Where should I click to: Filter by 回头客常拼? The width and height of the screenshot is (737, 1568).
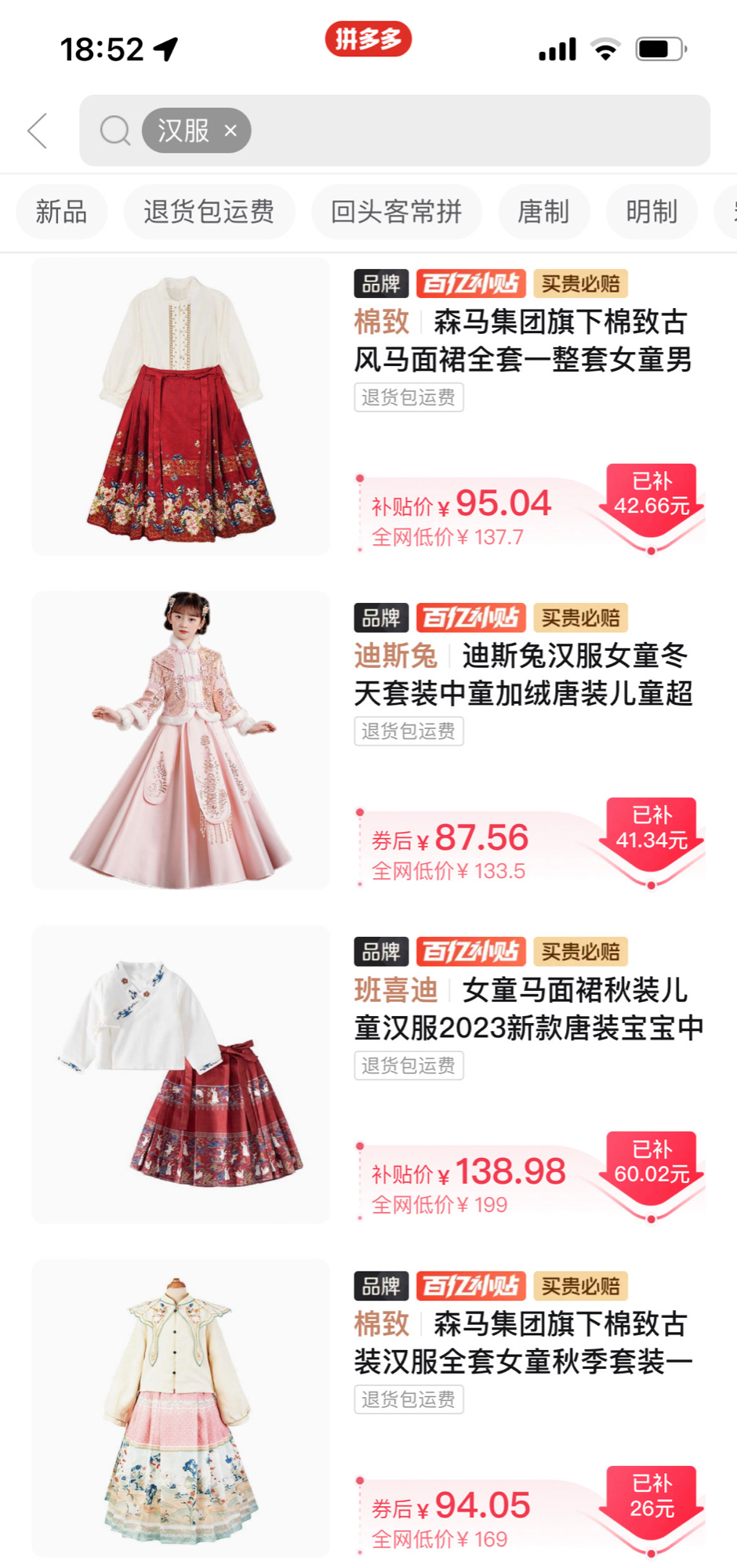(x=396, y=212)
